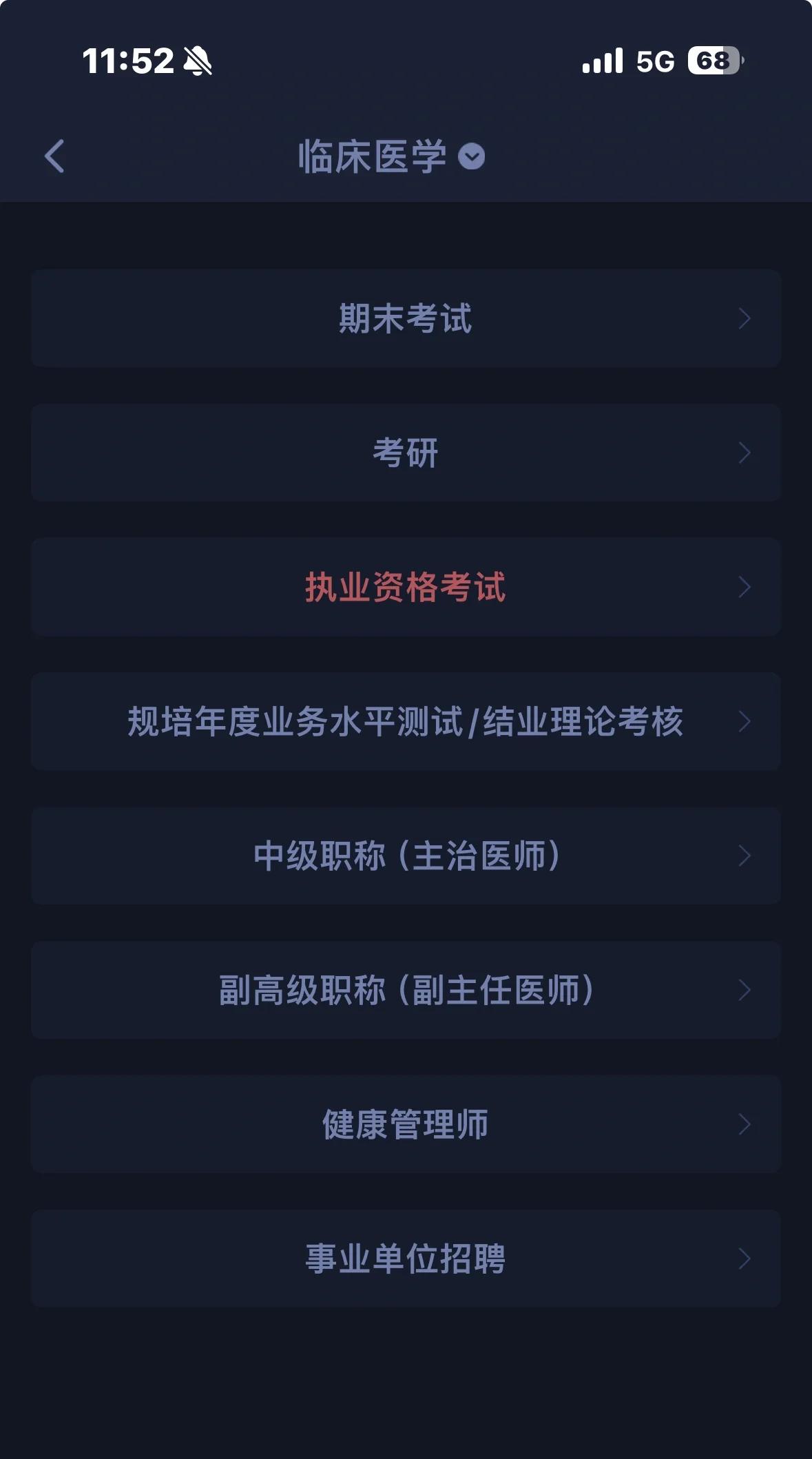Tap the chevron beside 健康管理师
Screen dimensions: 812x1459
(x=746, y=1125)
